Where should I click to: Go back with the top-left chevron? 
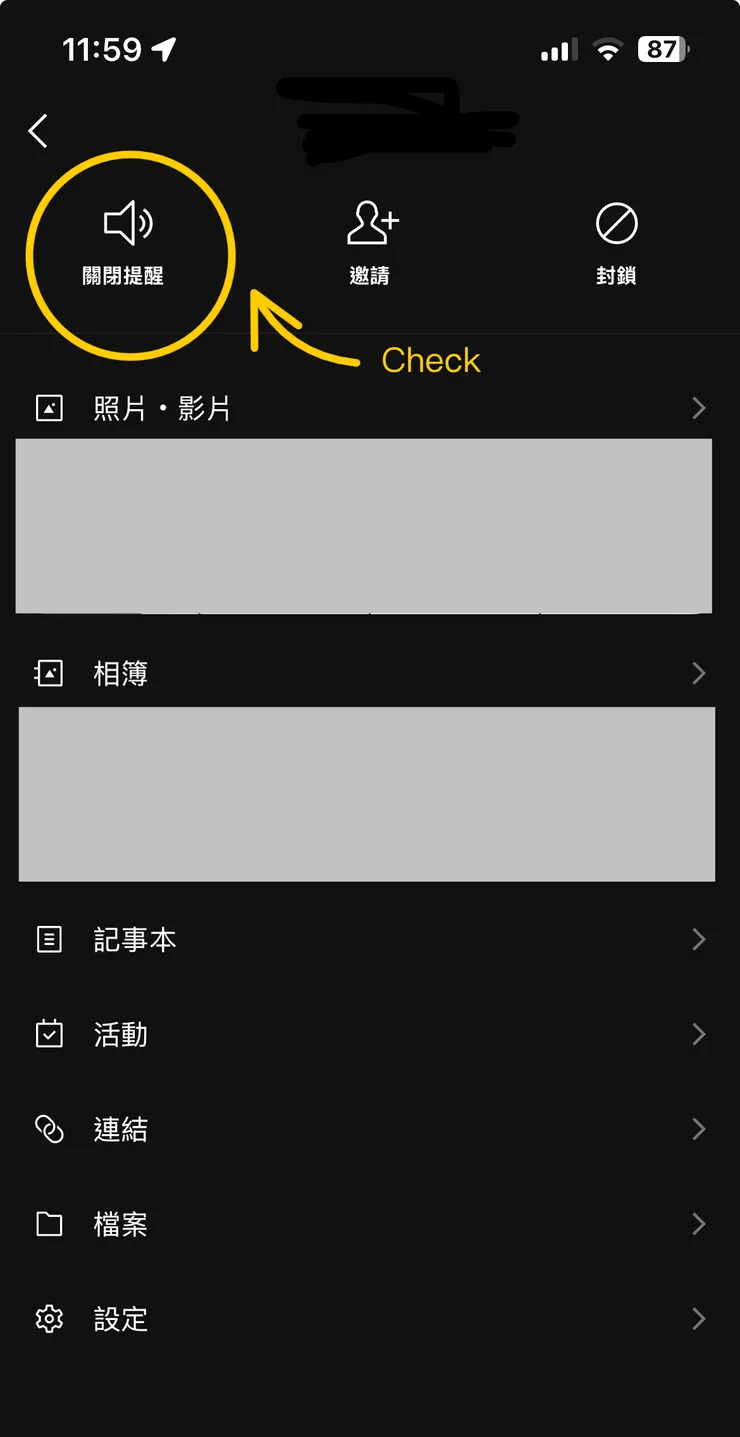pos(38,131)
